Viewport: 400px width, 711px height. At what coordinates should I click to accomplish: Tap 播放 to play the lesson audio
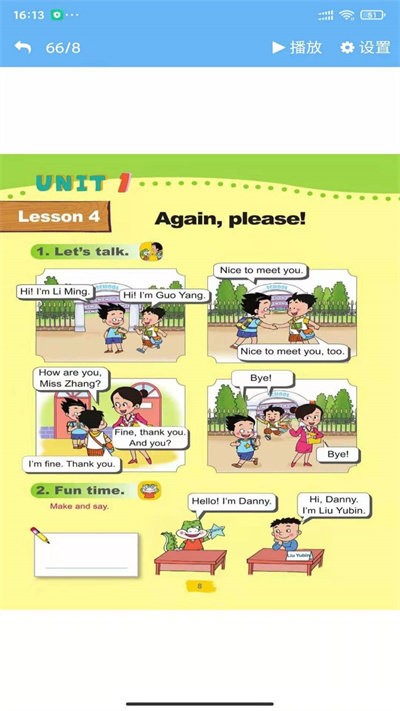tap(297, 47)
